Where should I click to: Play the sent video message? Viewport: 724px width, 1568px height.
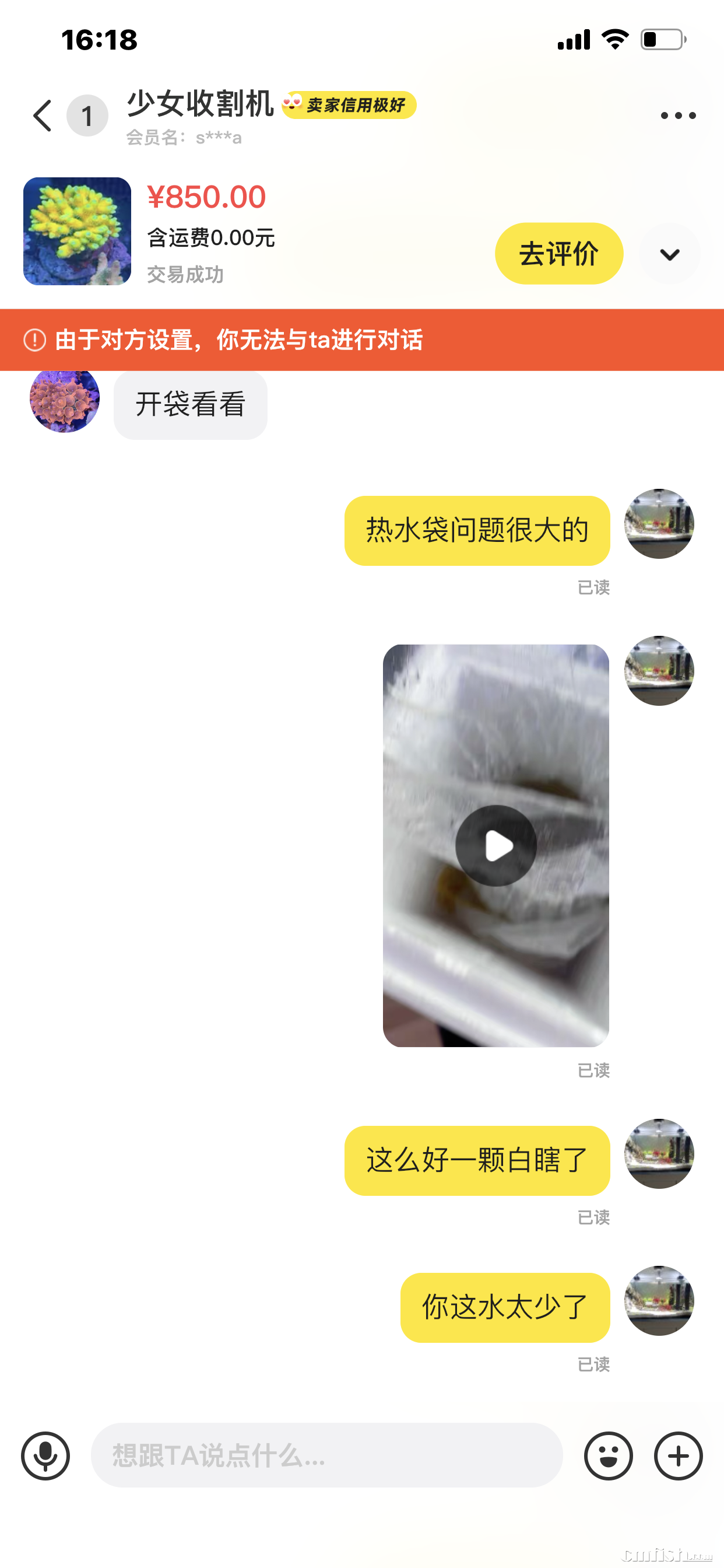click(496, 845)
